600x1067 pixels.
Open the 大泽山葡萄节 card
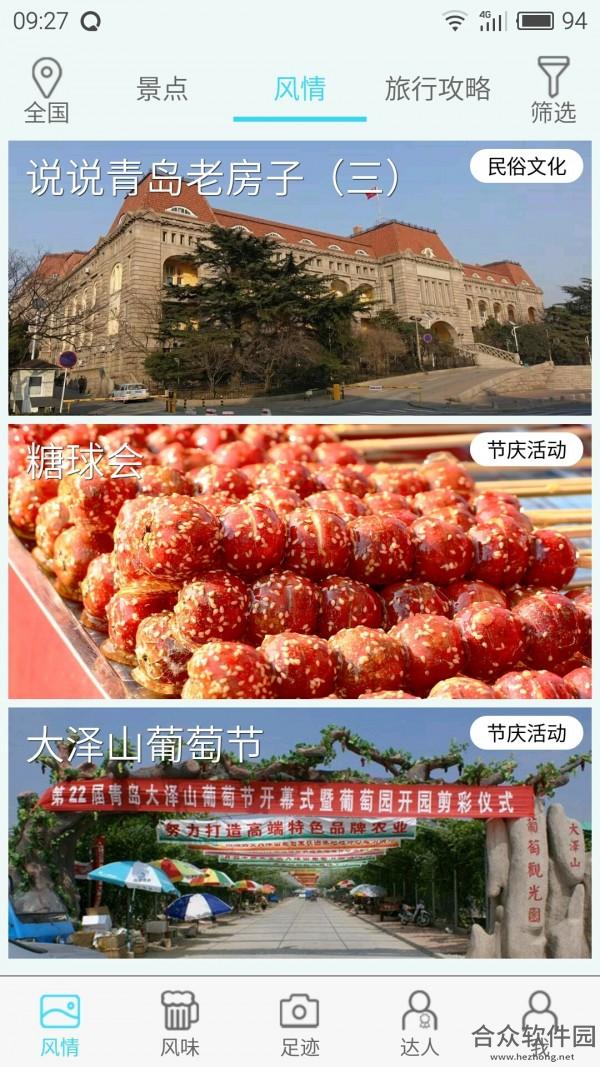(x=300, y=833)
